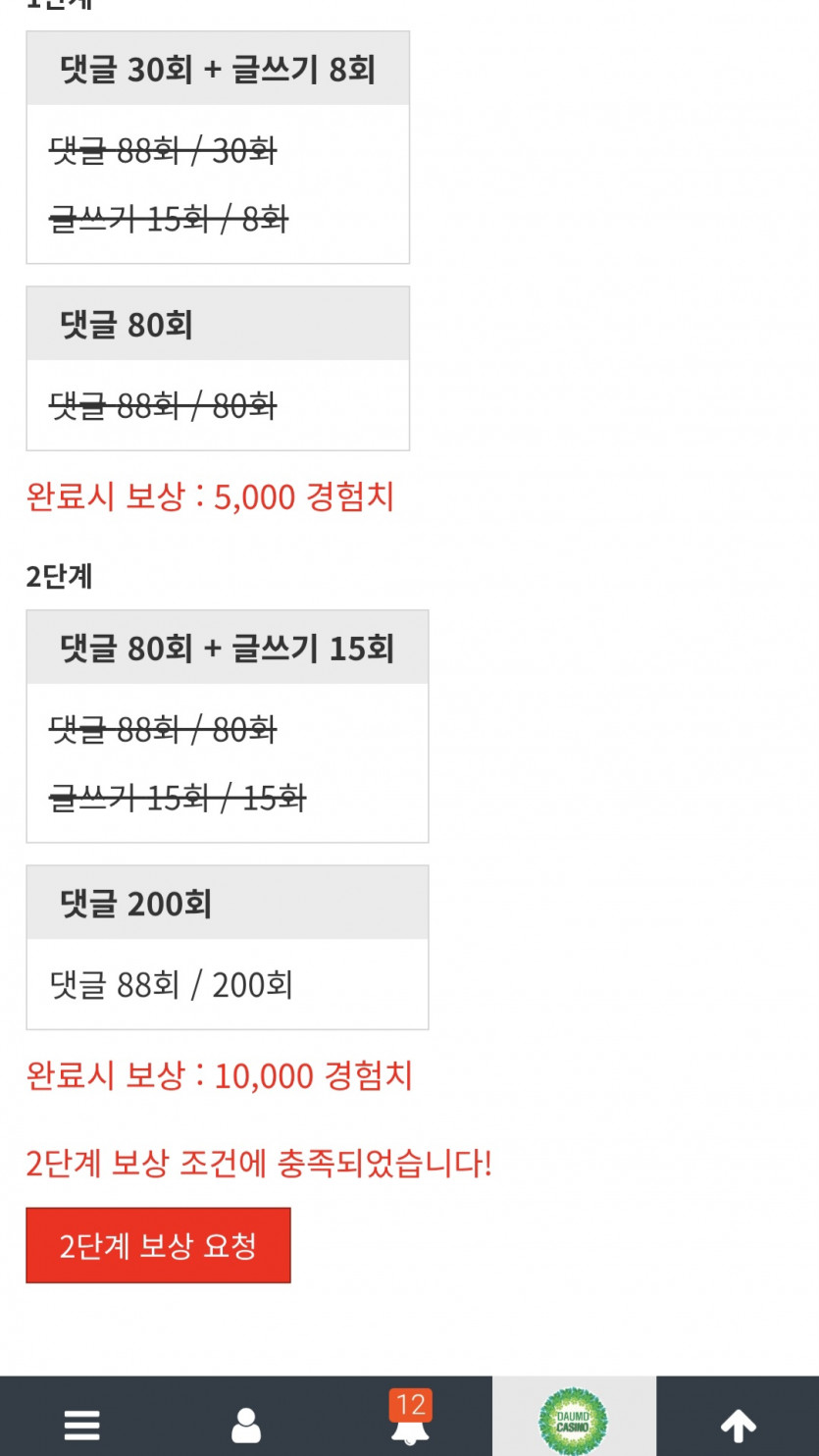Collapse the '댓글 200회' mission card

pos(228,902)
